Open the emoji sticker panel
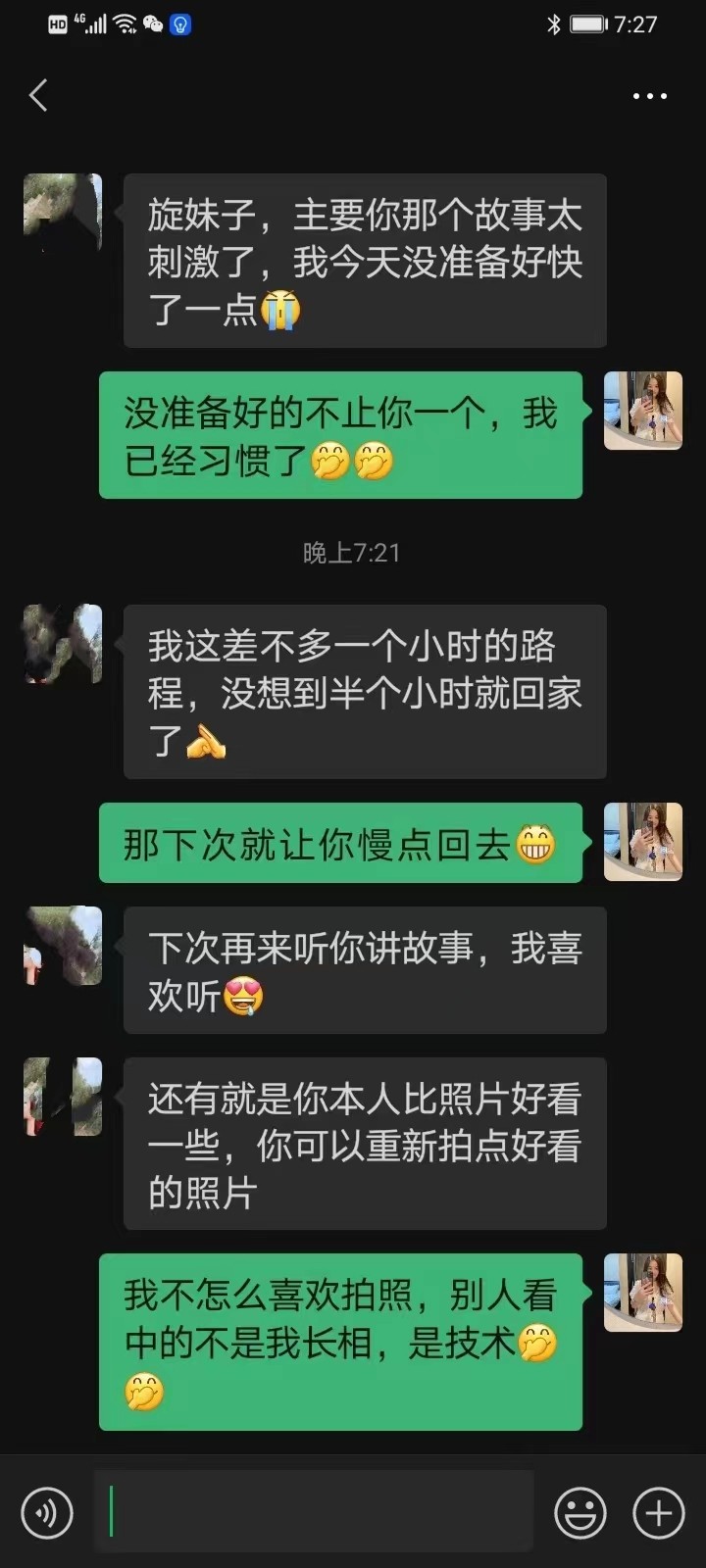Image resolution: width=706 pixels, height=1568 pixels. (x=580, y=1513)
